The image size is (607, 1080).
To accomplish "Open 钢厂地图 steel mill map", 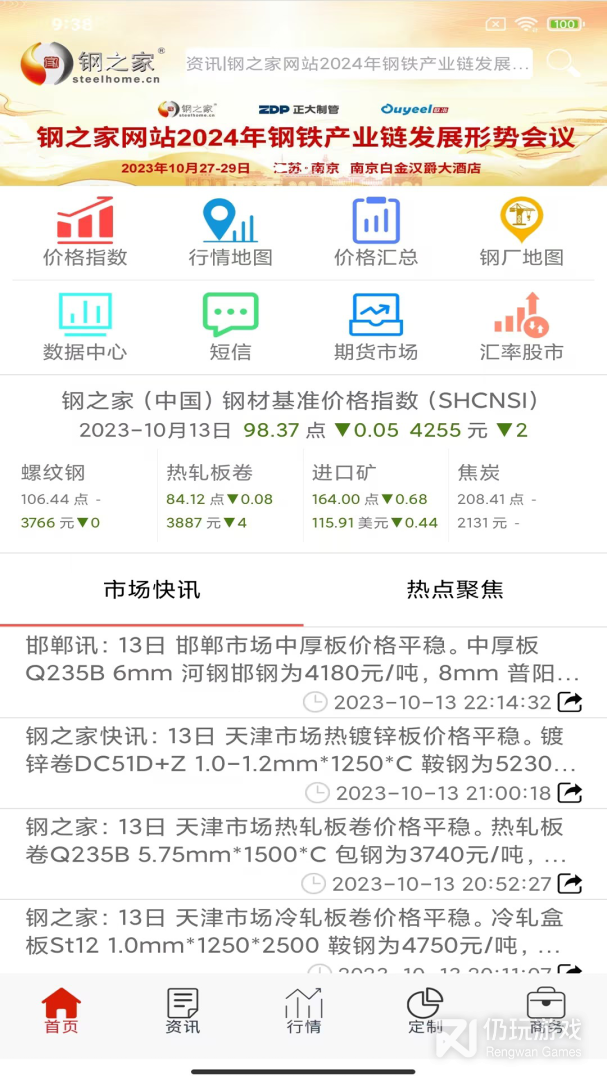I will click(x=521, y=232).
